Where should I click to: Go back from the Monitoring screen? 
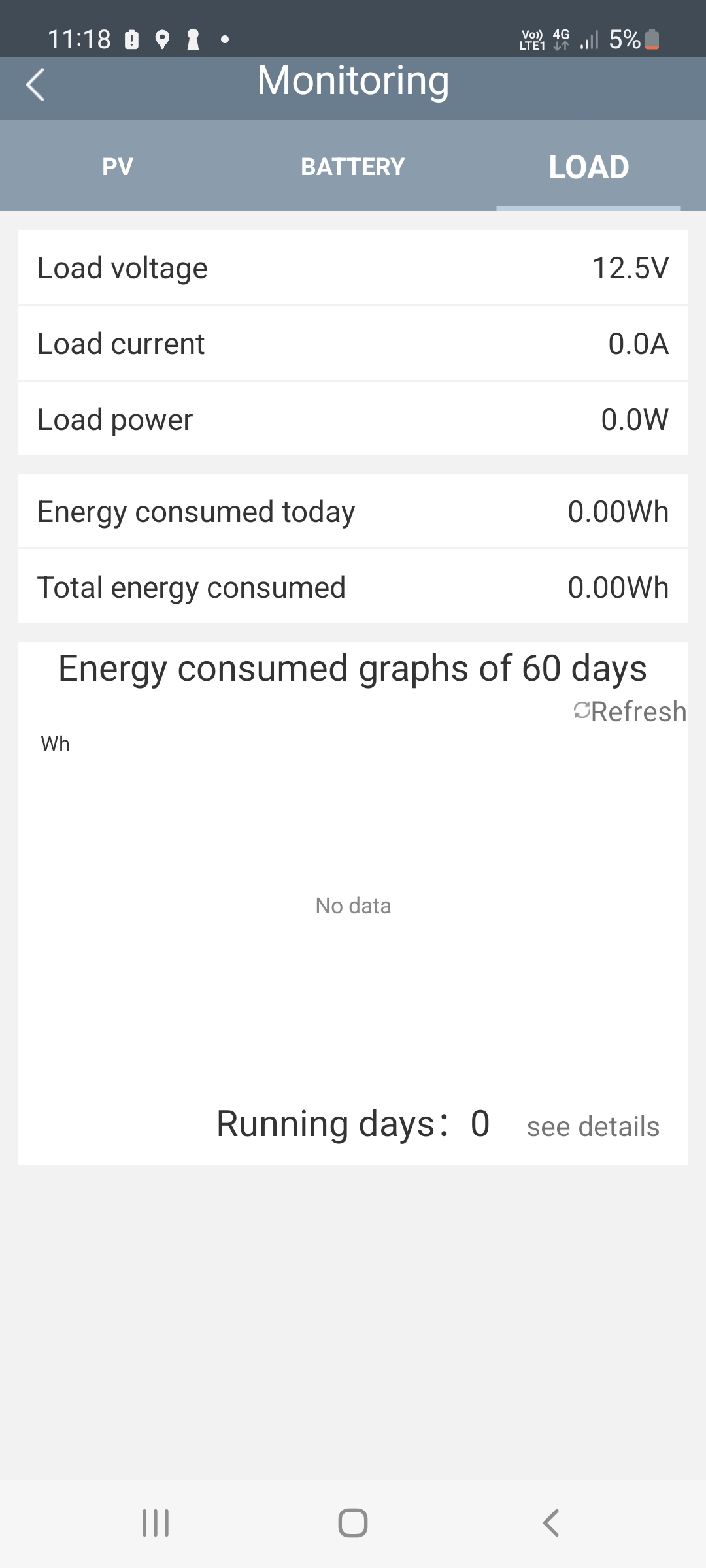pyautogui.click(x=35, y=85)
